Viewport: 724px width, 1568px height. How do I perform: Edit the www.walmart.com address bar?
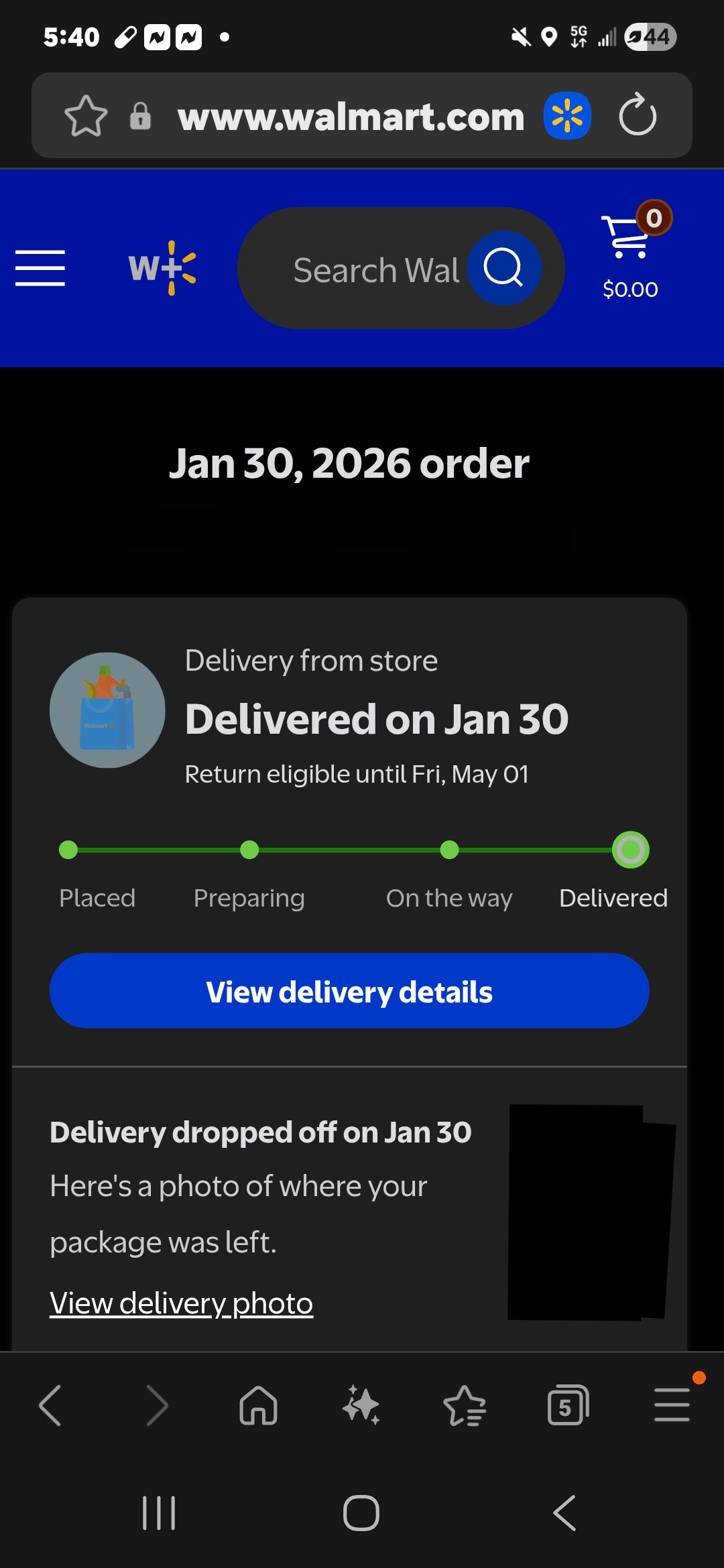pyautogui.click(x=351, y=117)
